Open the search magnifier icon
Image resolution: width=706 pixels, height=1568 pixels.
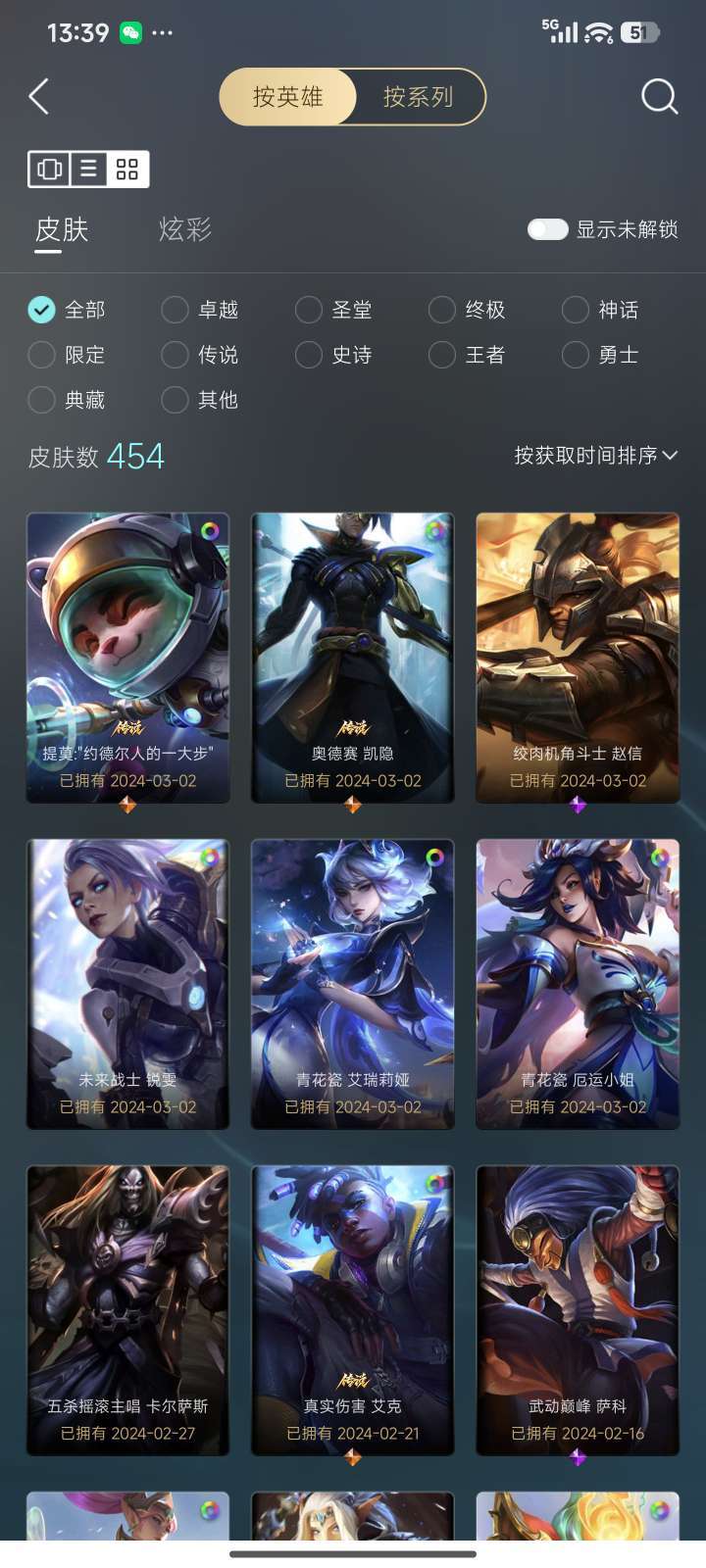[659, 97]
